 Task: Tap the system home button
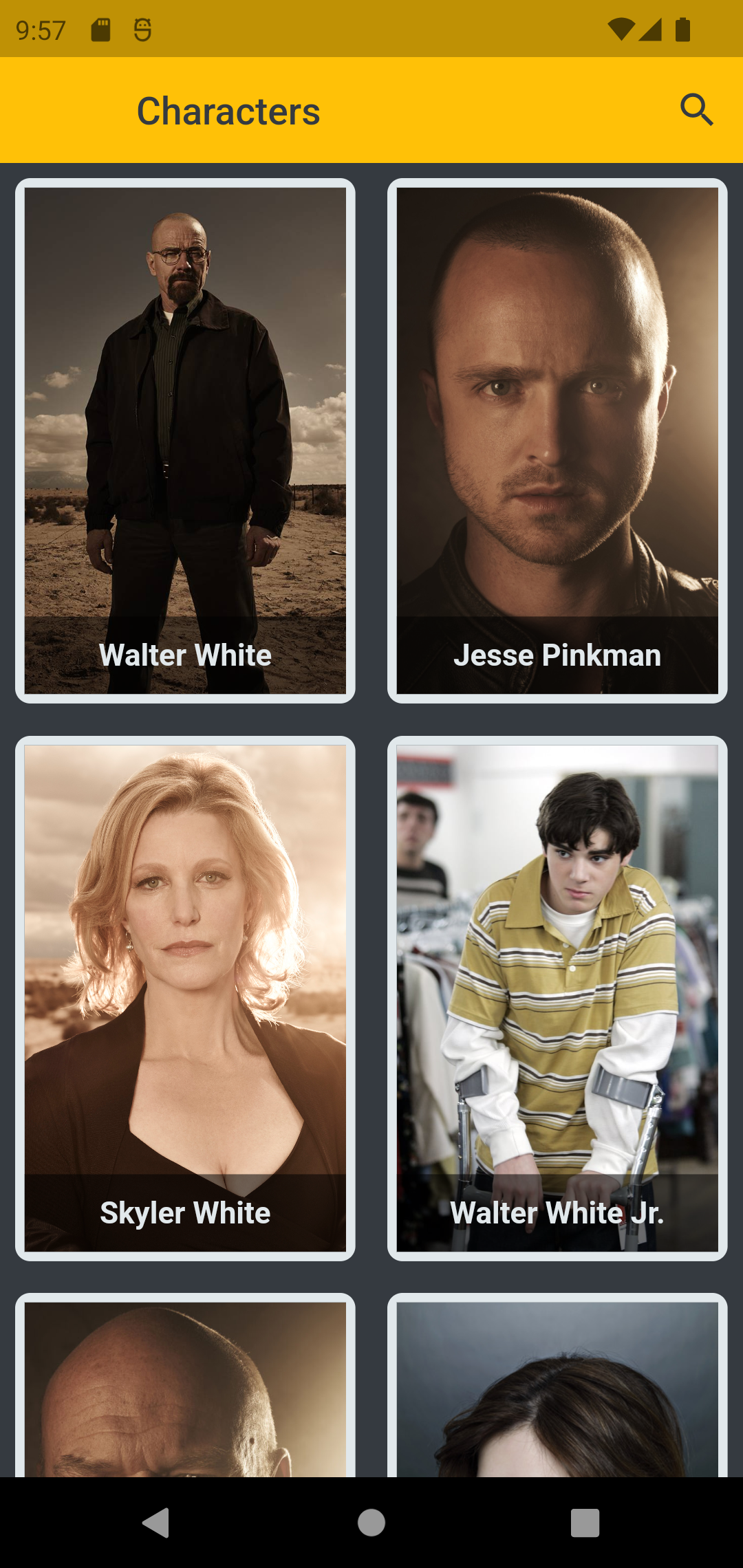click(x=371, y=1523)
